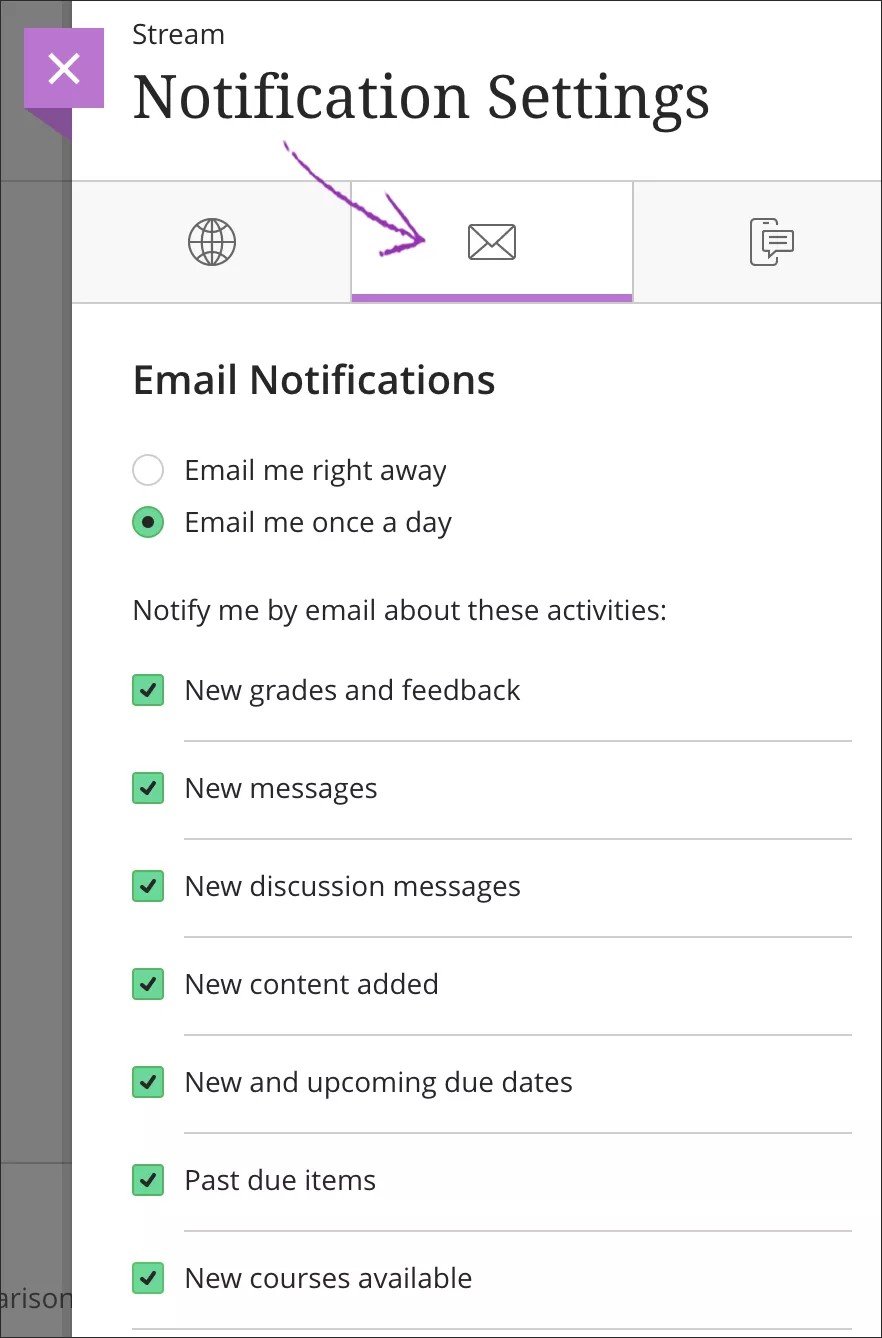
Task: Switch to the globe stream notifications tab
Action: point(212,242)
